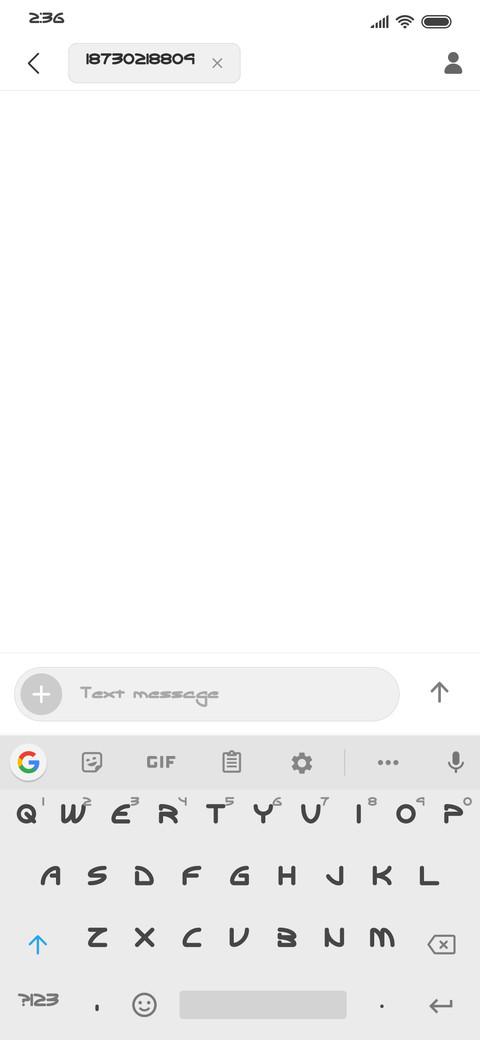The height and width of the screenshot is (1040, 480).
Task: Open Google search on the keyboard
Action: [x=29, y=762]
